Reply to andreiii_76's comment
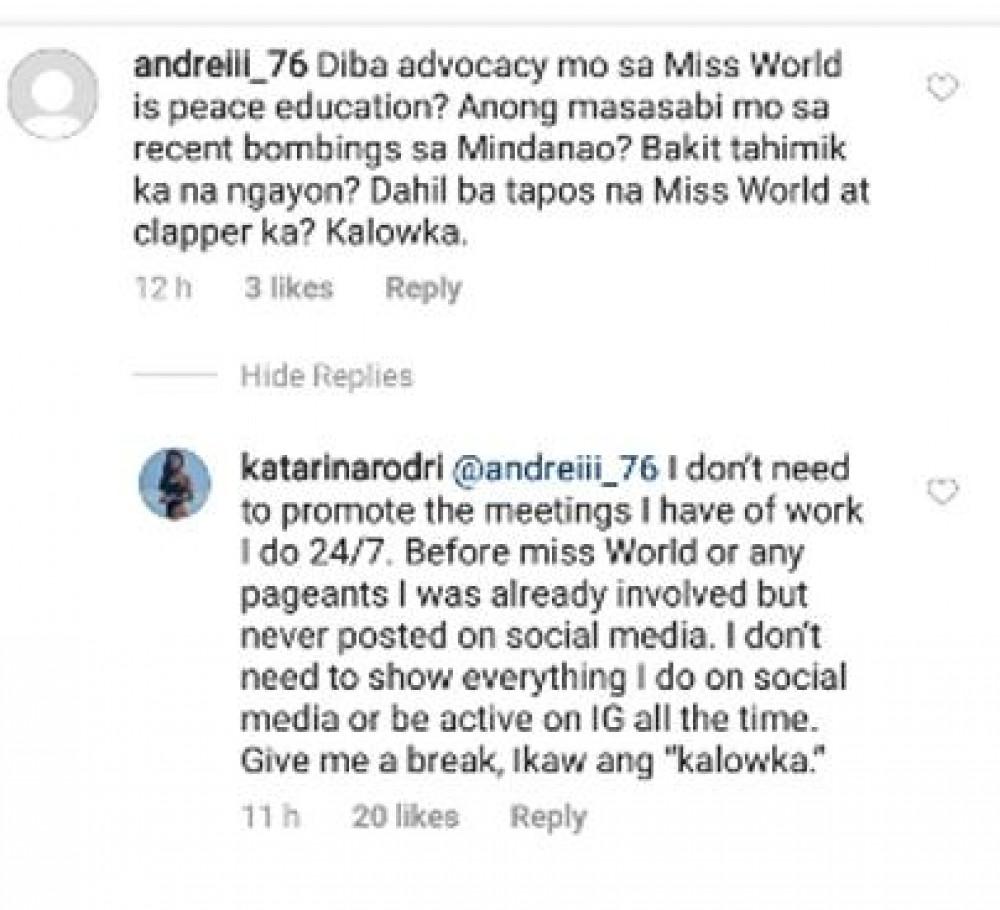 tap(423, 289)
